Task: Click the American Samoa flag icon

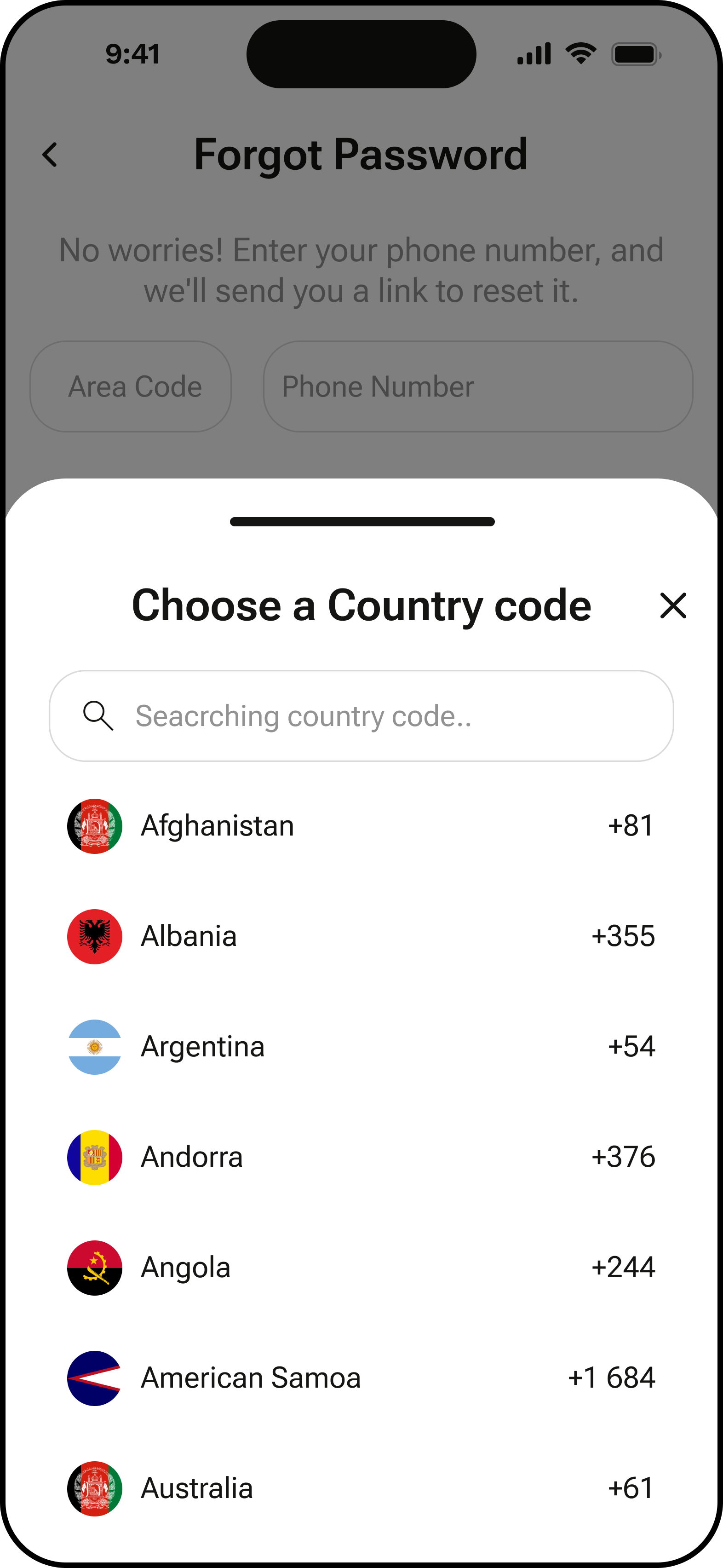Action: point(94,1378)
